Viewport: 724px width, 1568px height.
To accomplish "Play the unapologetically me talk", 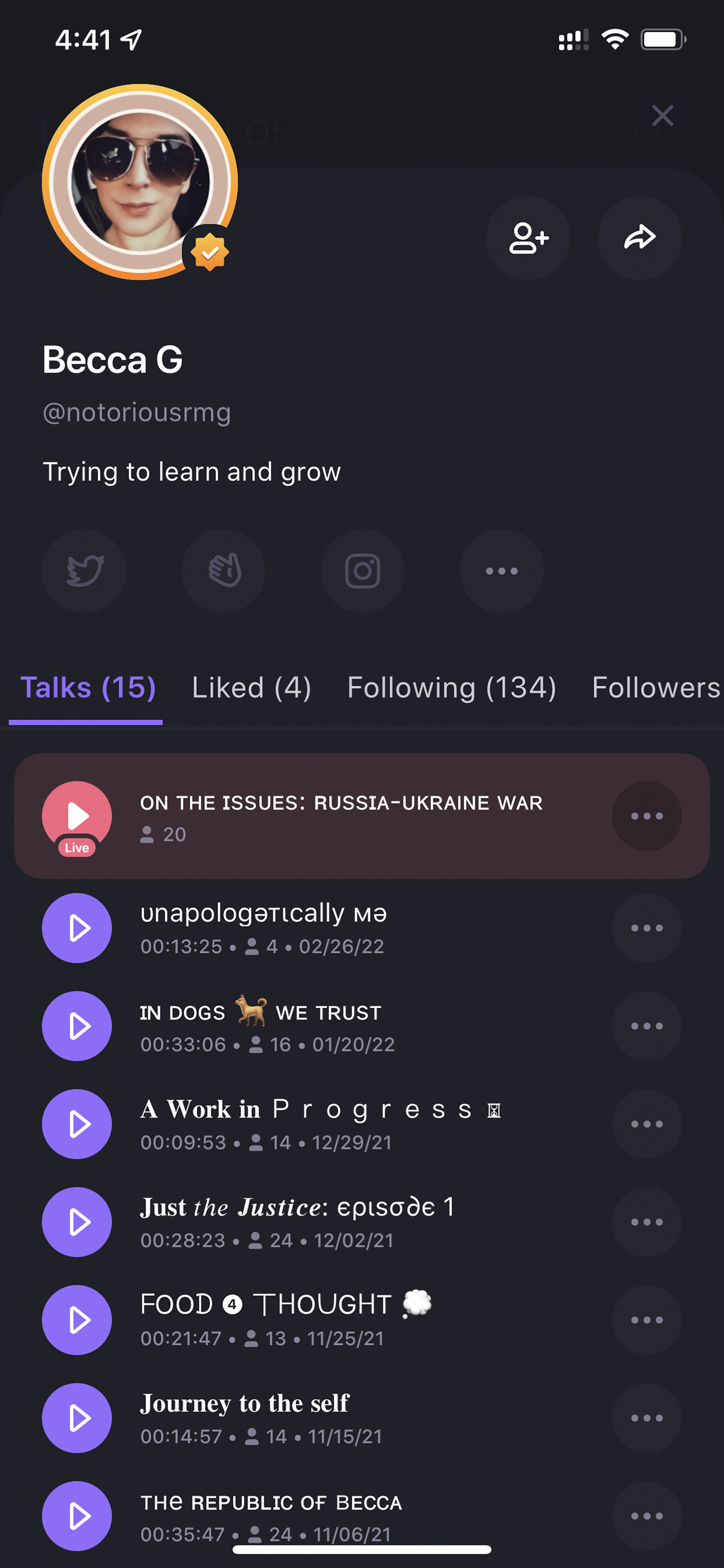I will click(76, 928).
